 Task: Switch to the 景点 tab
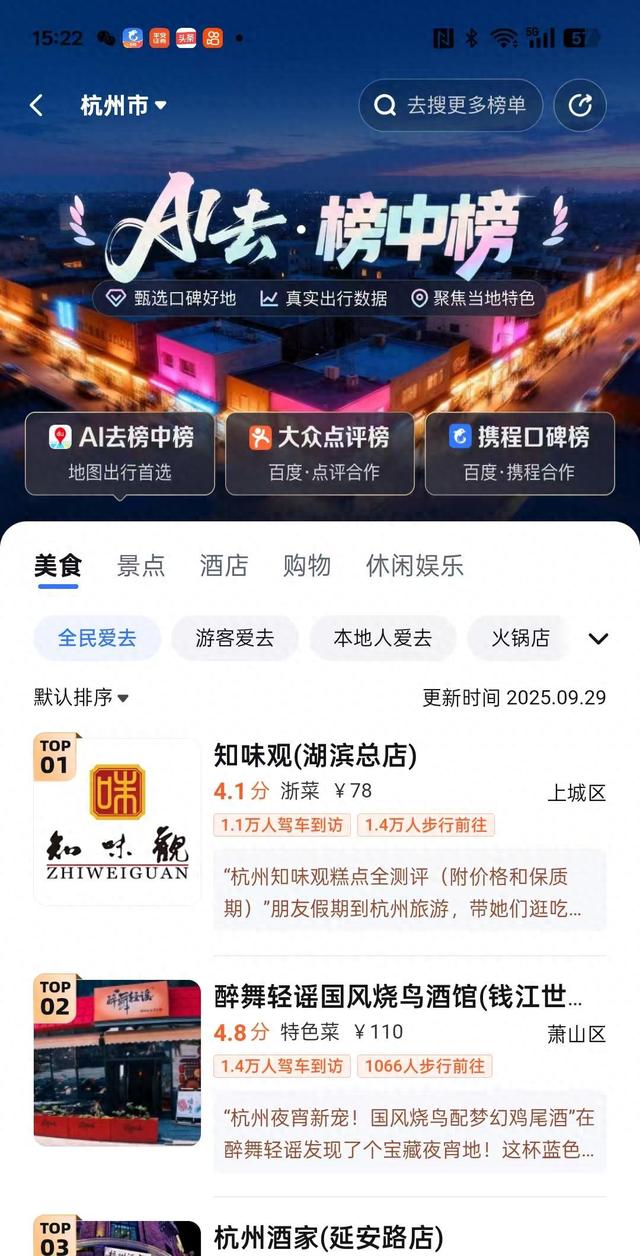(141, 566)
